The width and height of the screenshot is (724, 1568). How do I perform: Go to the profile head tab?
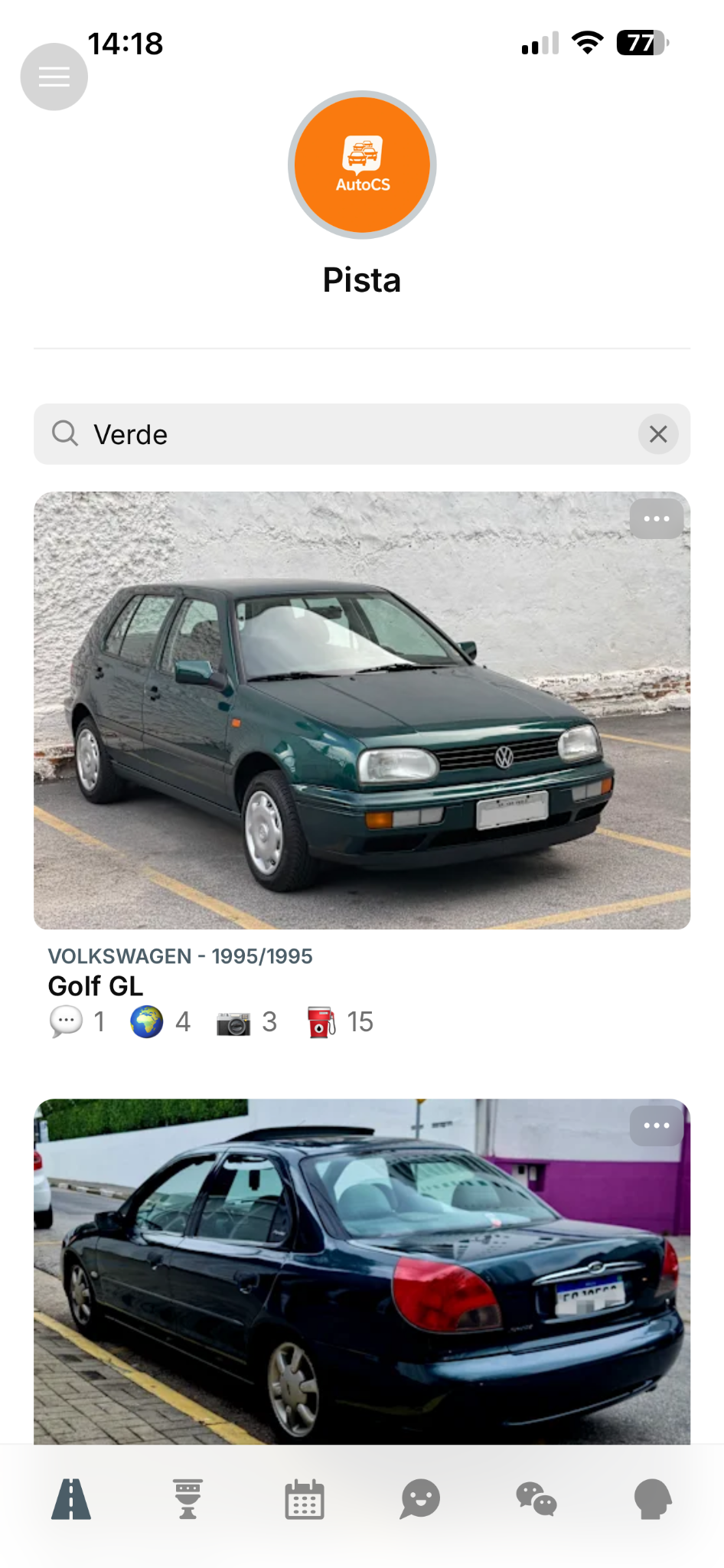click(x=653, y=1498)
